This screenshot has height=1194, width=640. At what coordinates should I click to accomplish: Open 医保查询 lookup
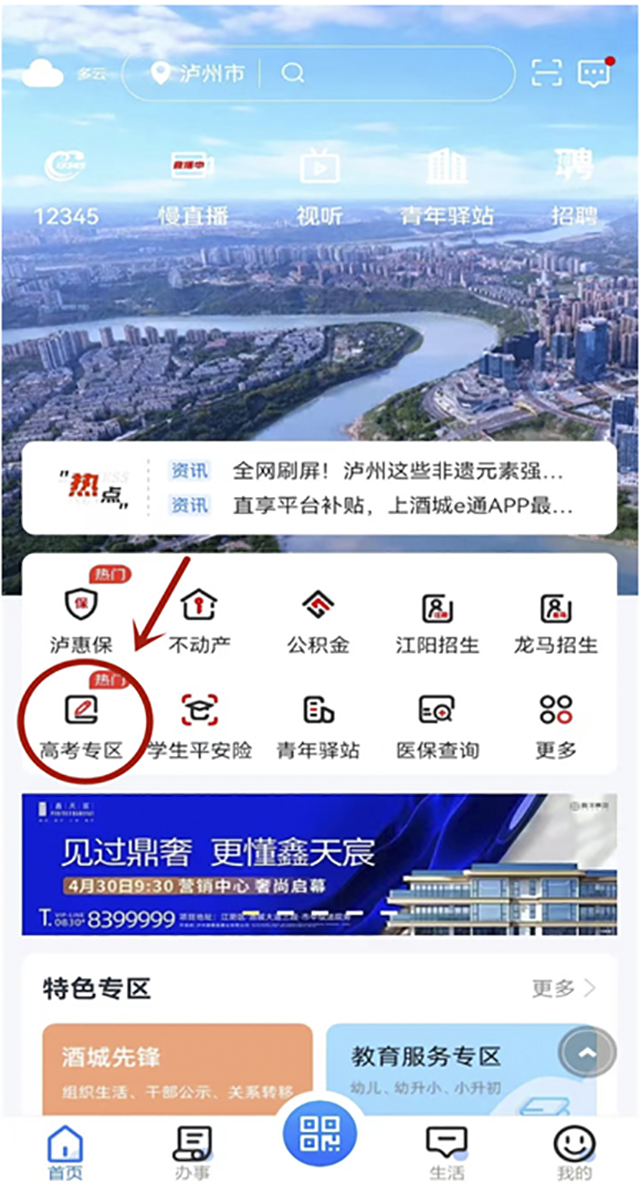(437, 724)
